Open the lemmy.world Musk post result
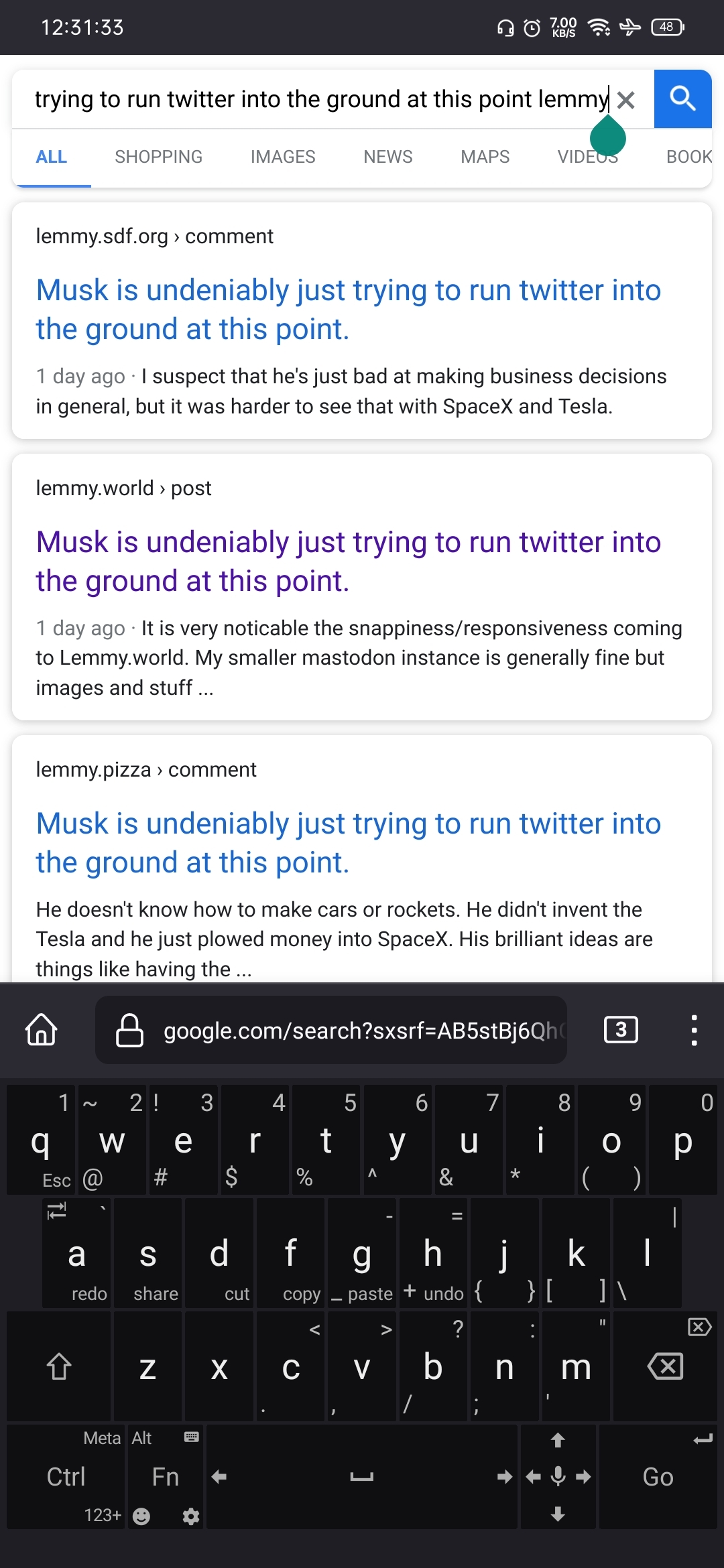The width and height of the screenshot is (724, 1568). click(x=349, y=562)
